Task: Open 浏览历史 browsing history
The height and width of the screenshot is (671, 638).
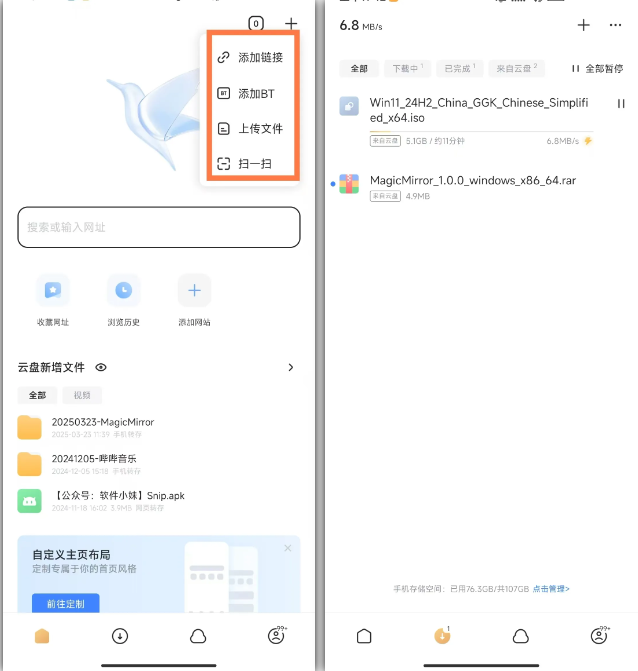Action: [x=123, y=291]
